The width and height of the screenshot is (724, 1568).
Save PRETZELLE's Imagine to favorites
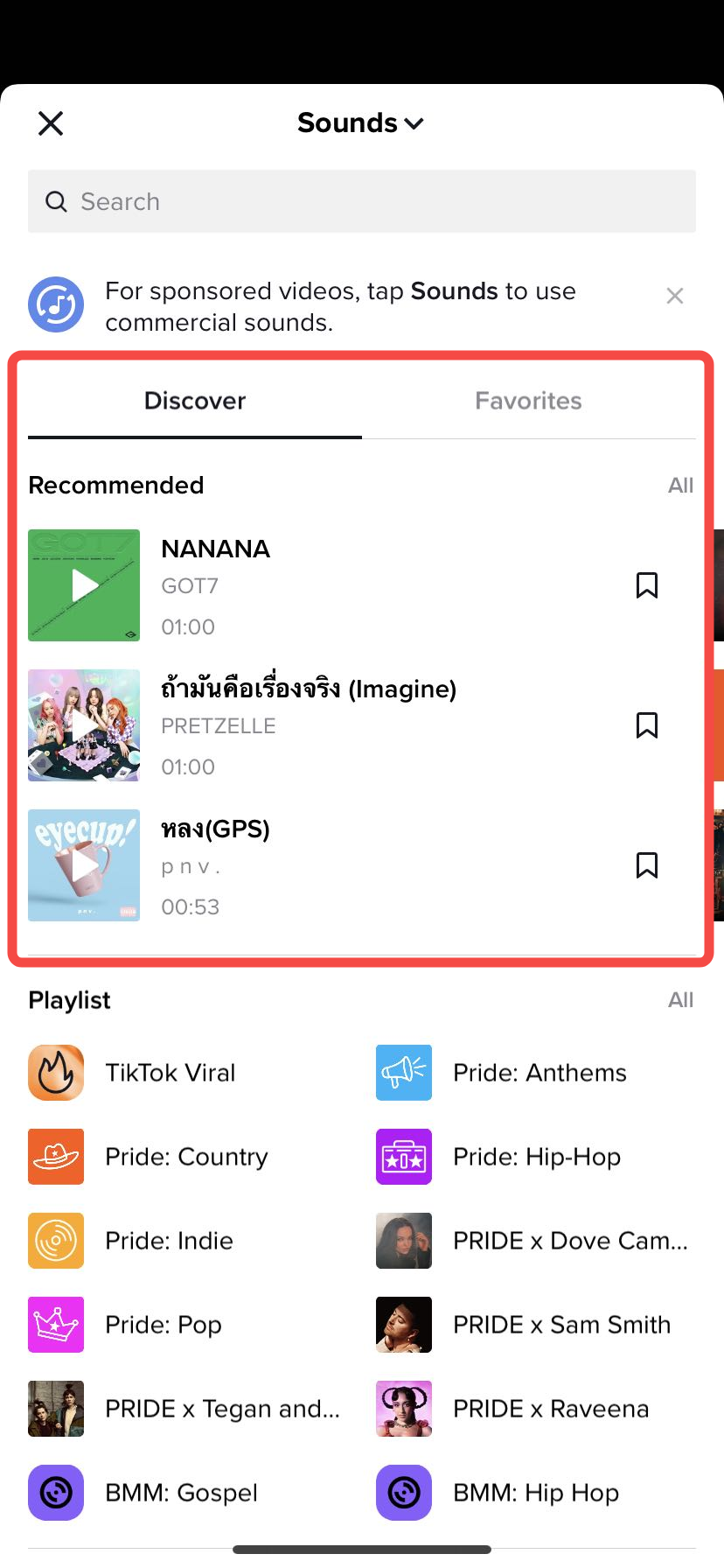[646, 725]
